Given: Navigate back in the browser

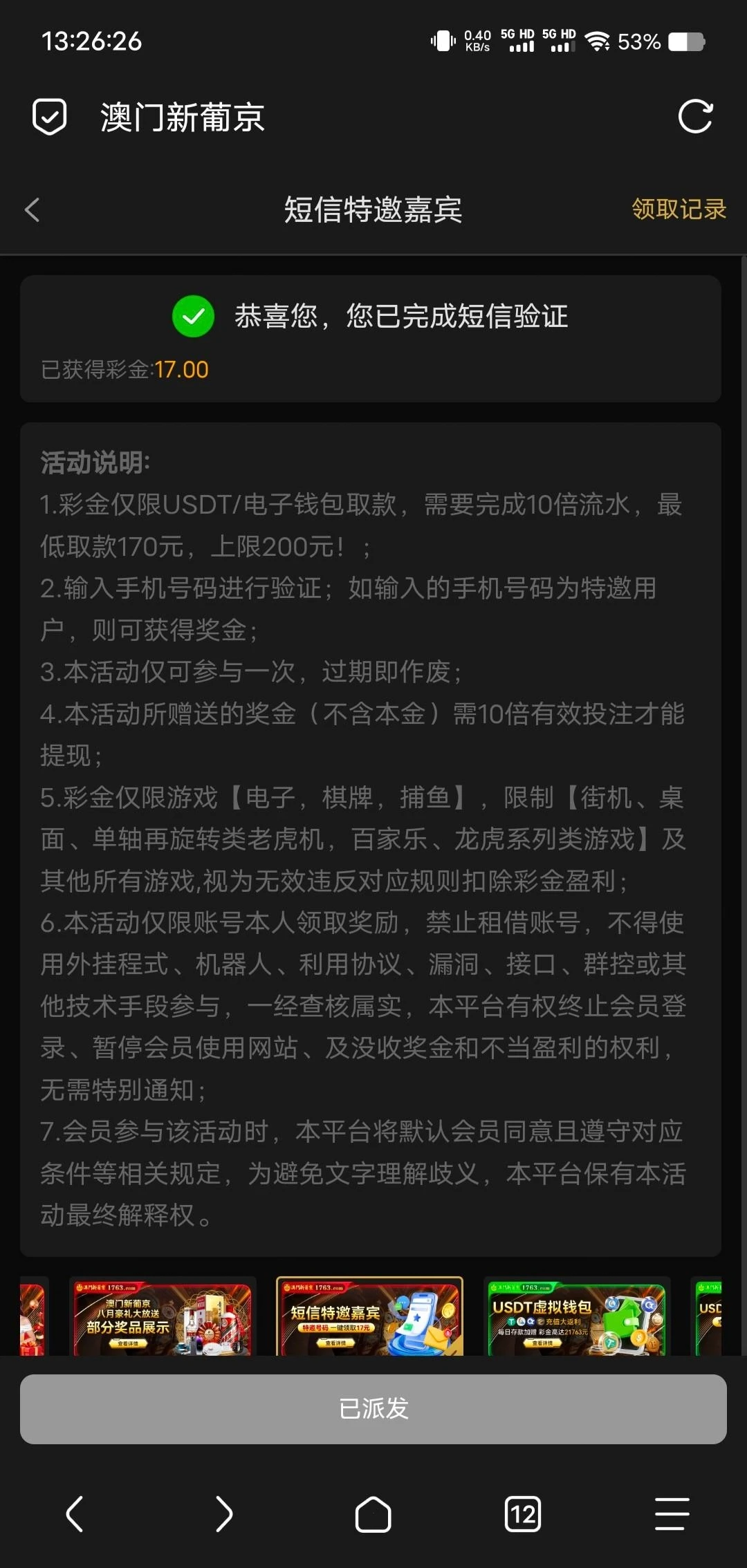Looking at the screenshot, I should (x=75, y=1514).
